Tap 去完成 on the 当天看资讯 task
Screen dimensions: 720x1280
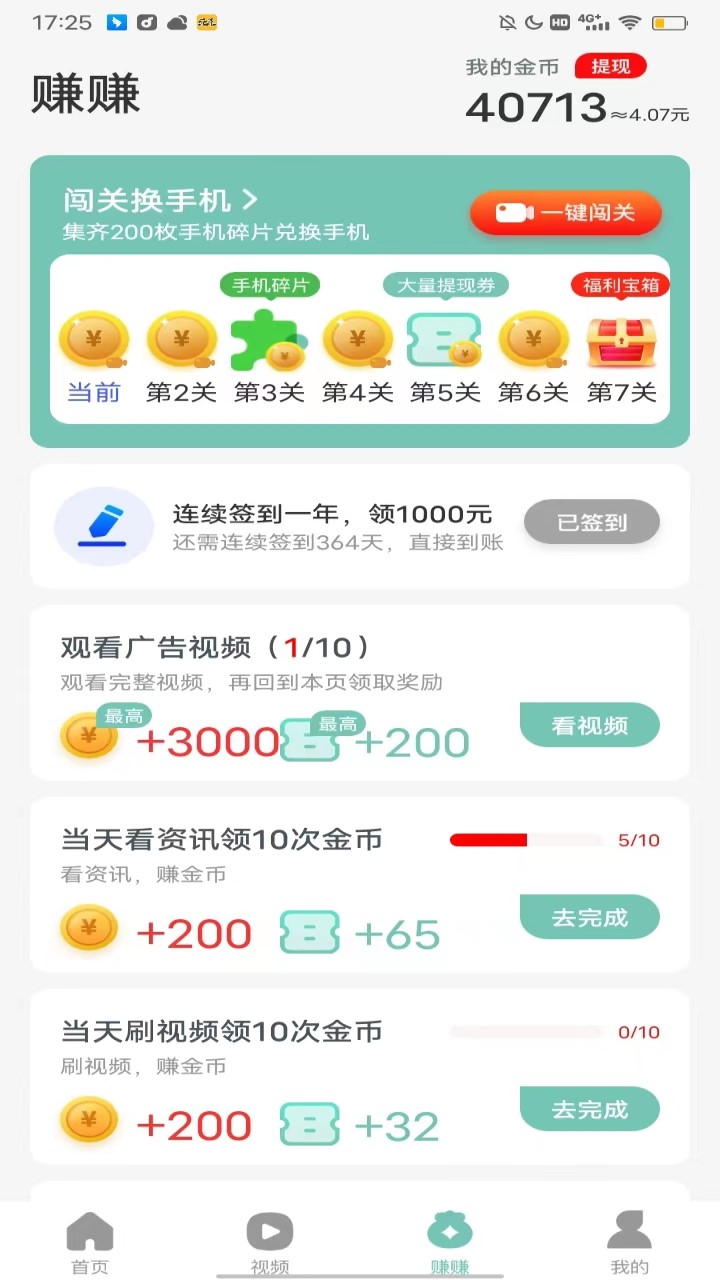[589, 916]
